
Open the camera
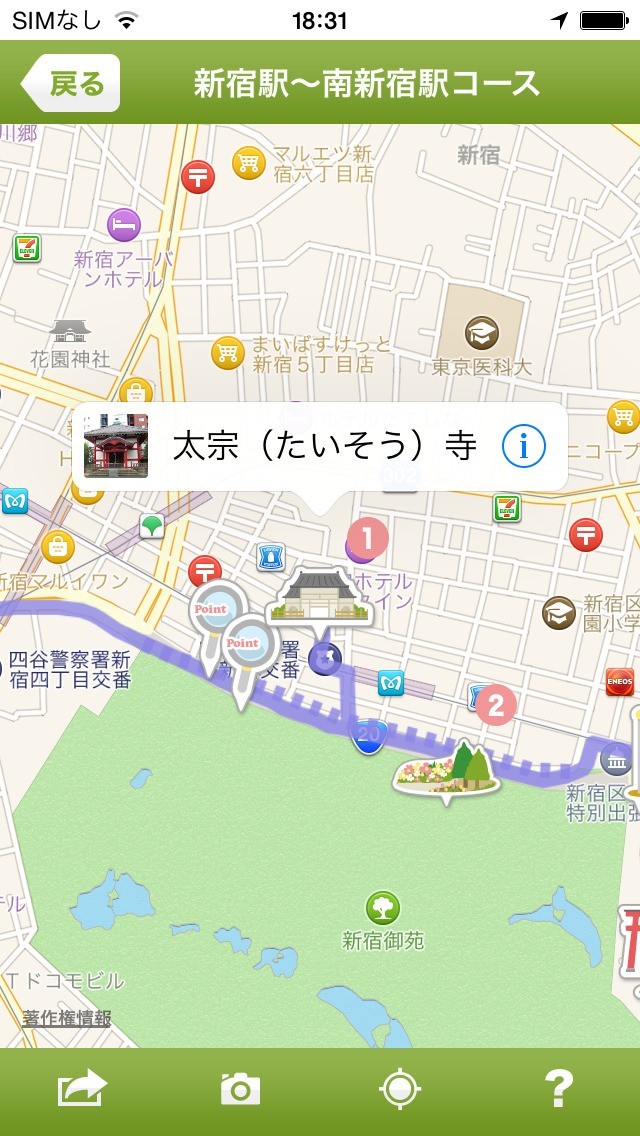(240, 1089)
